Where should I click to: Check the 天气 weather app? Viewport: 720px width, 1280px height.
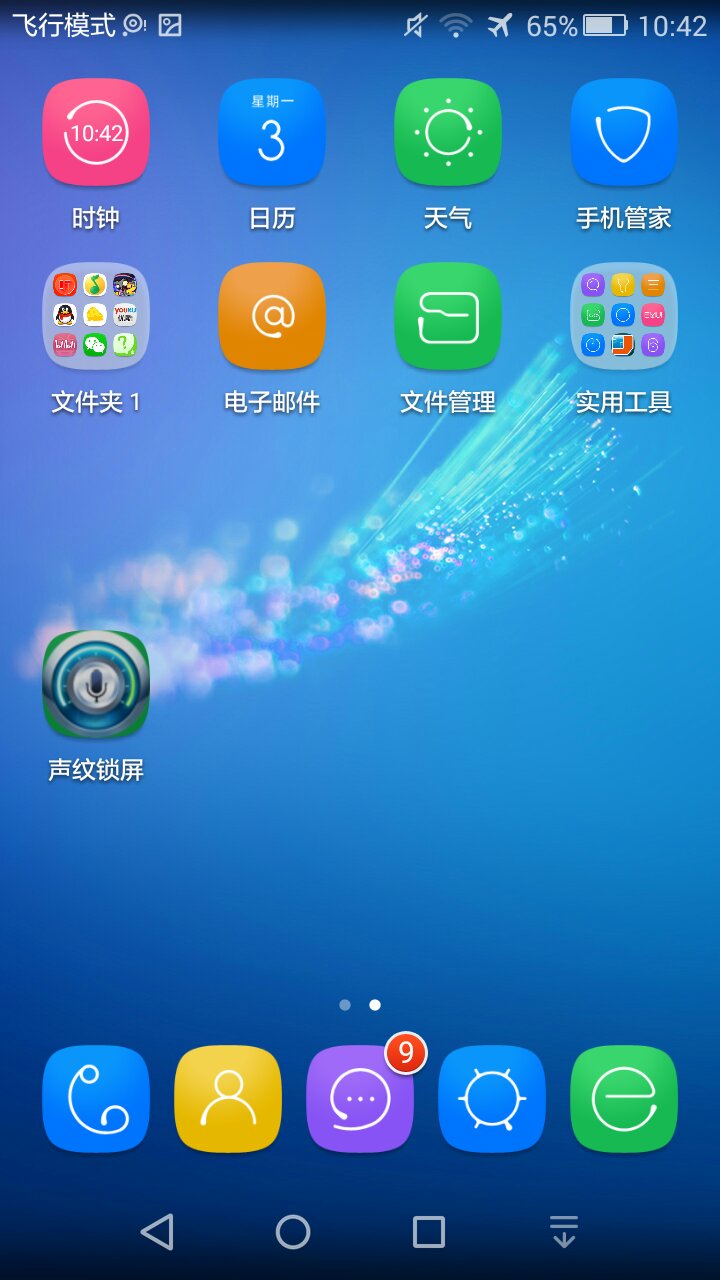coord(448,132)
